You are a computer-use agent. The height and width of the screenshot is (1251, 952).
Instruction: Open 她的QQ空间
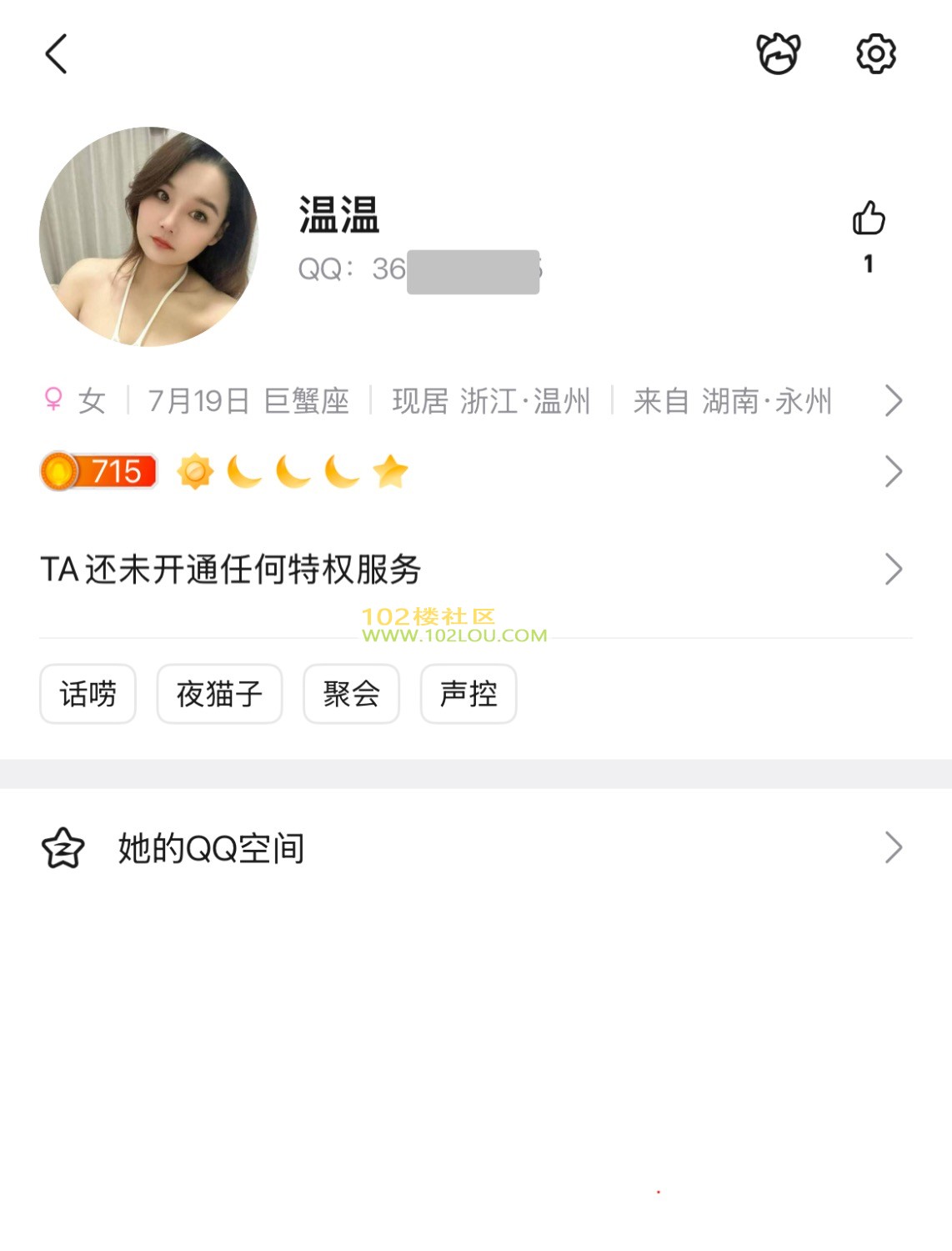click(467, 848)
